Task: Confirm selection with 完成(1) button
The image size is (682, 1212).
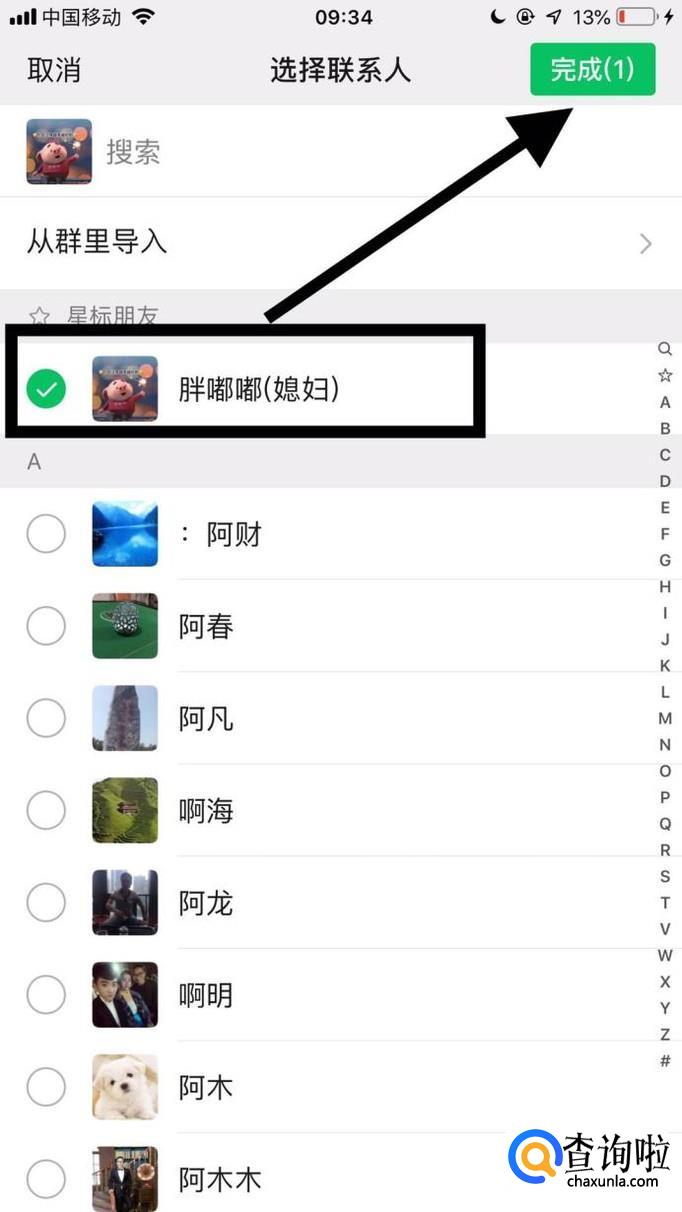Action: (592, 69)
